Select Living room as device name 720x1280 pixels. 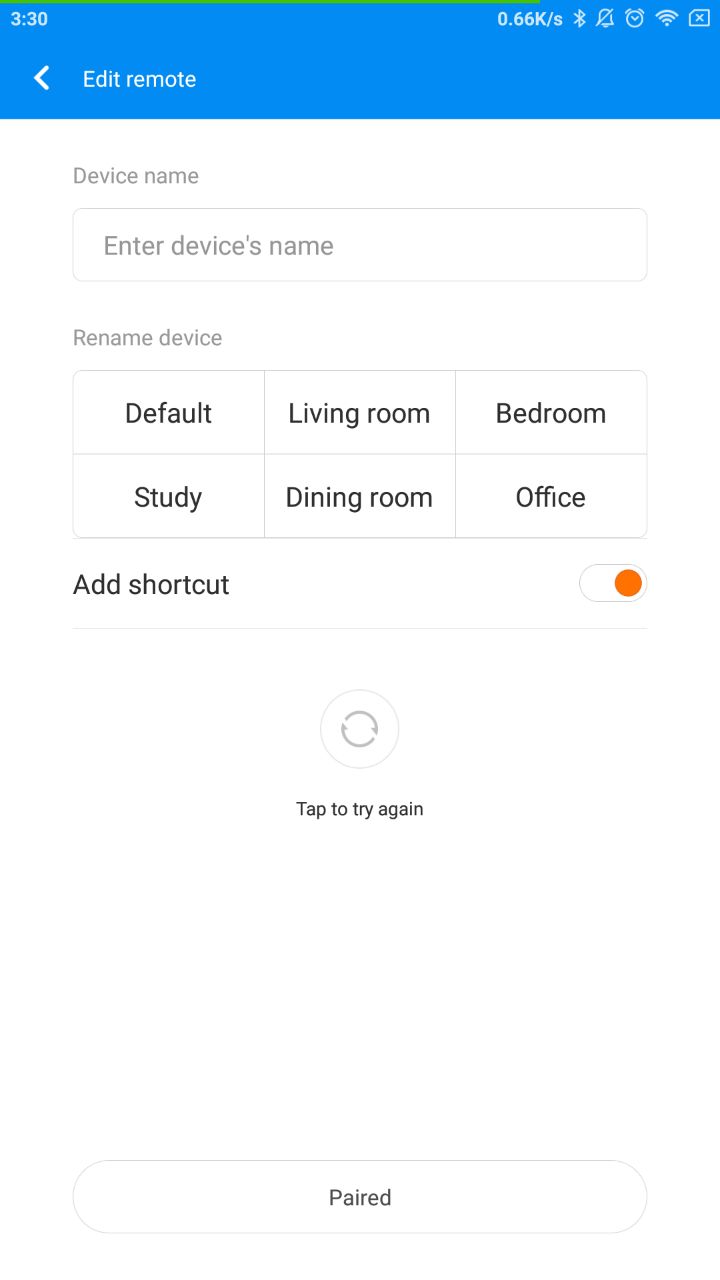(x=359, y=413)
